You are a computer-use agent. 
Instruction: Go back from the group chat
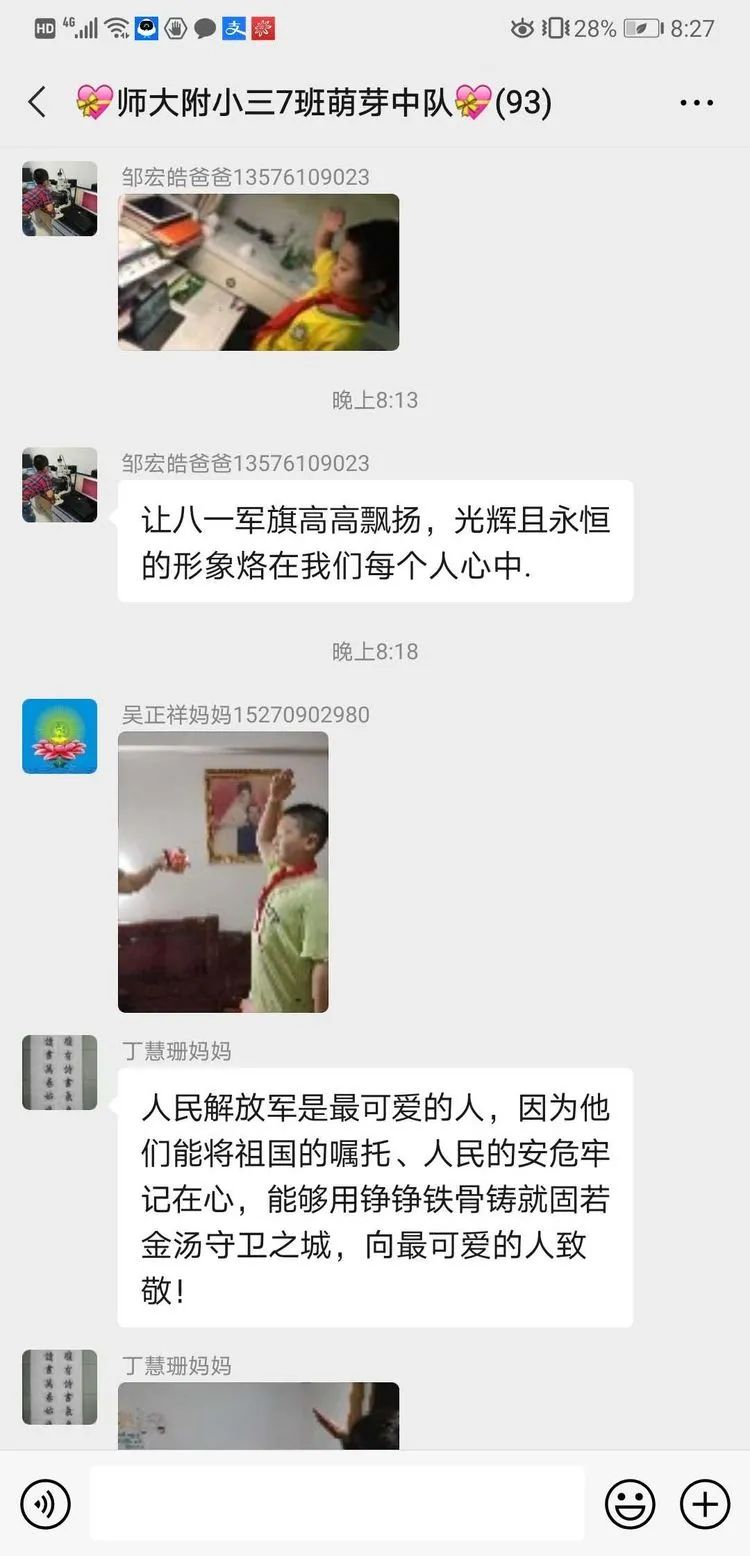coord(38,102)
